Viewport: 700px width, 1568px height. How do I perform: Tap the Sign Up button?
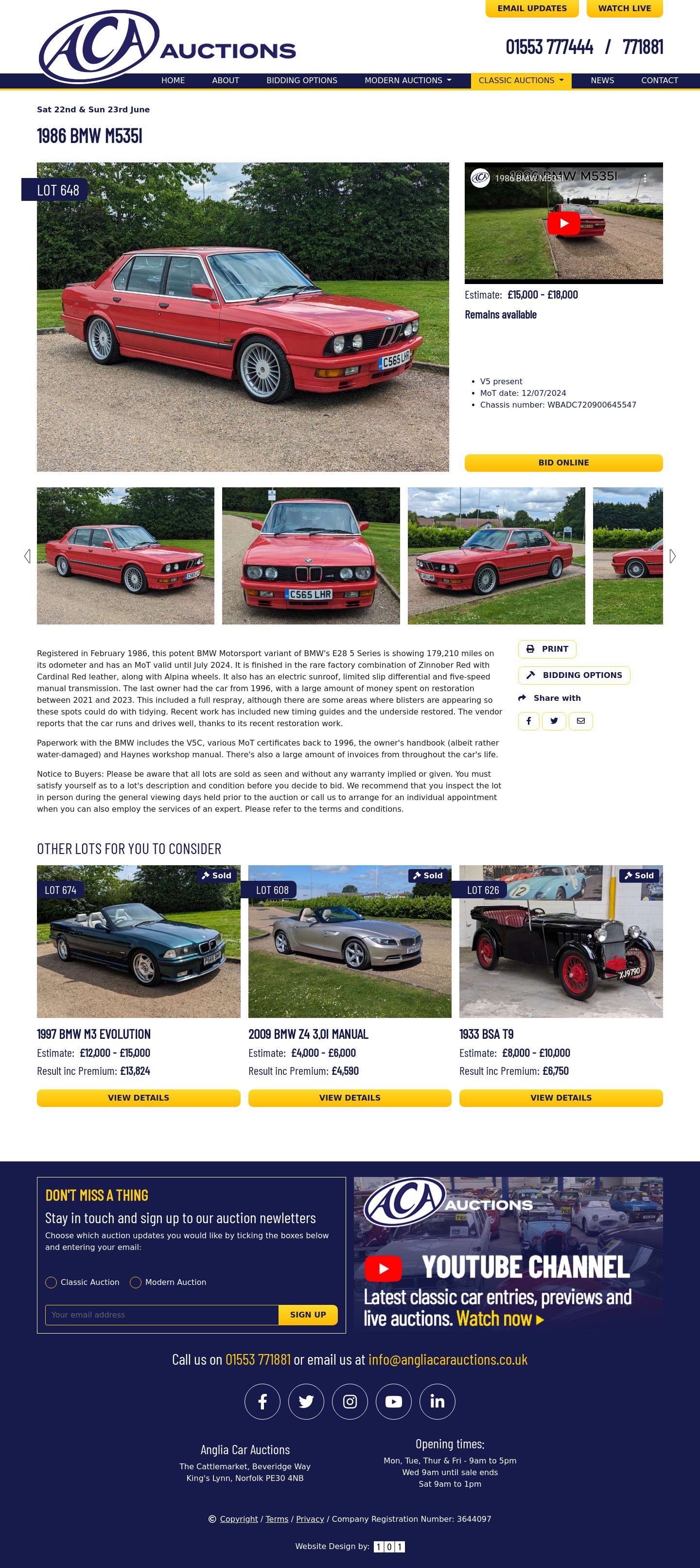[x=308, y=1315]
